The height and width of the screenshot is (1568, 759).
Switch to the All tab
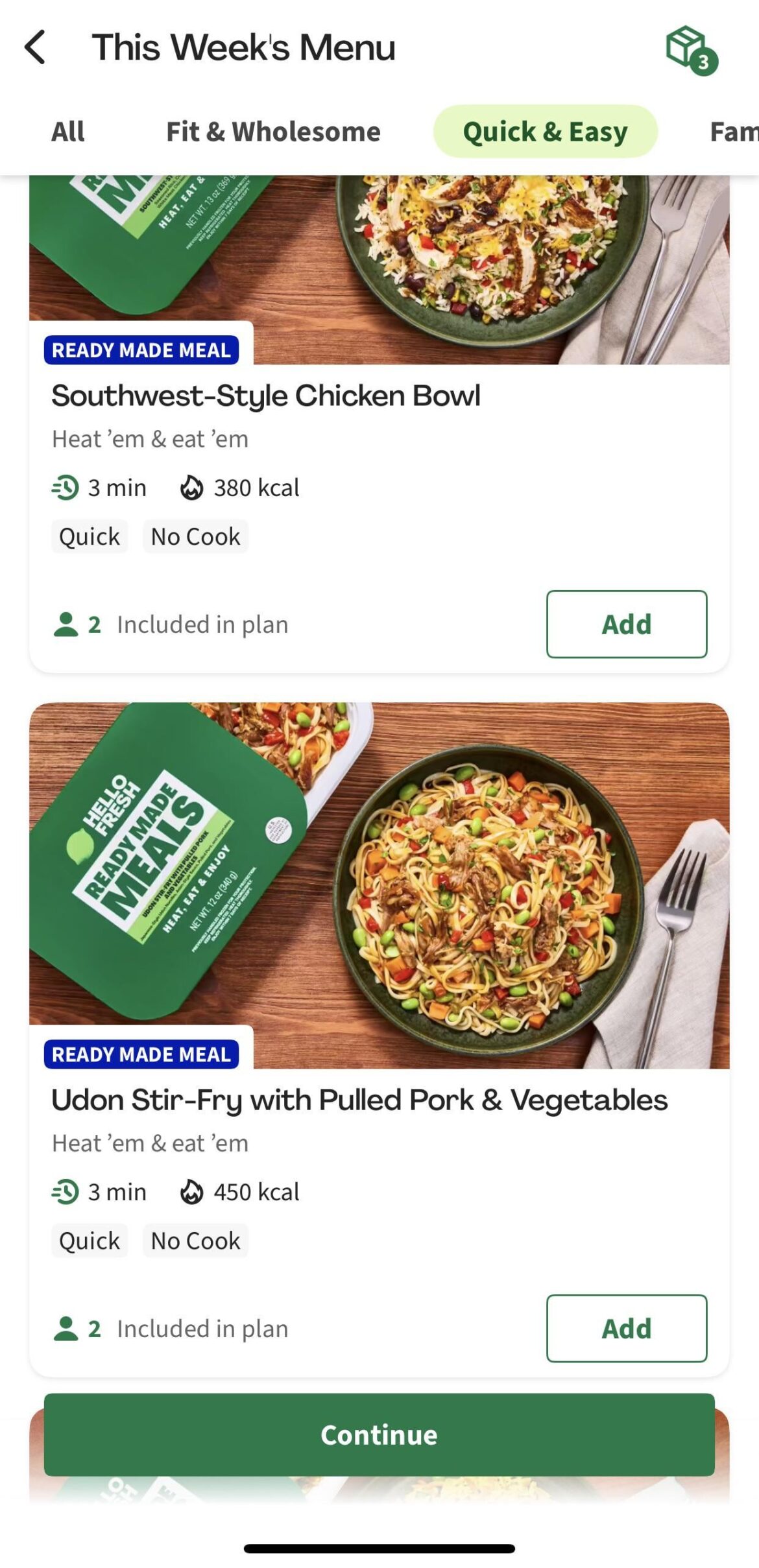67,132
